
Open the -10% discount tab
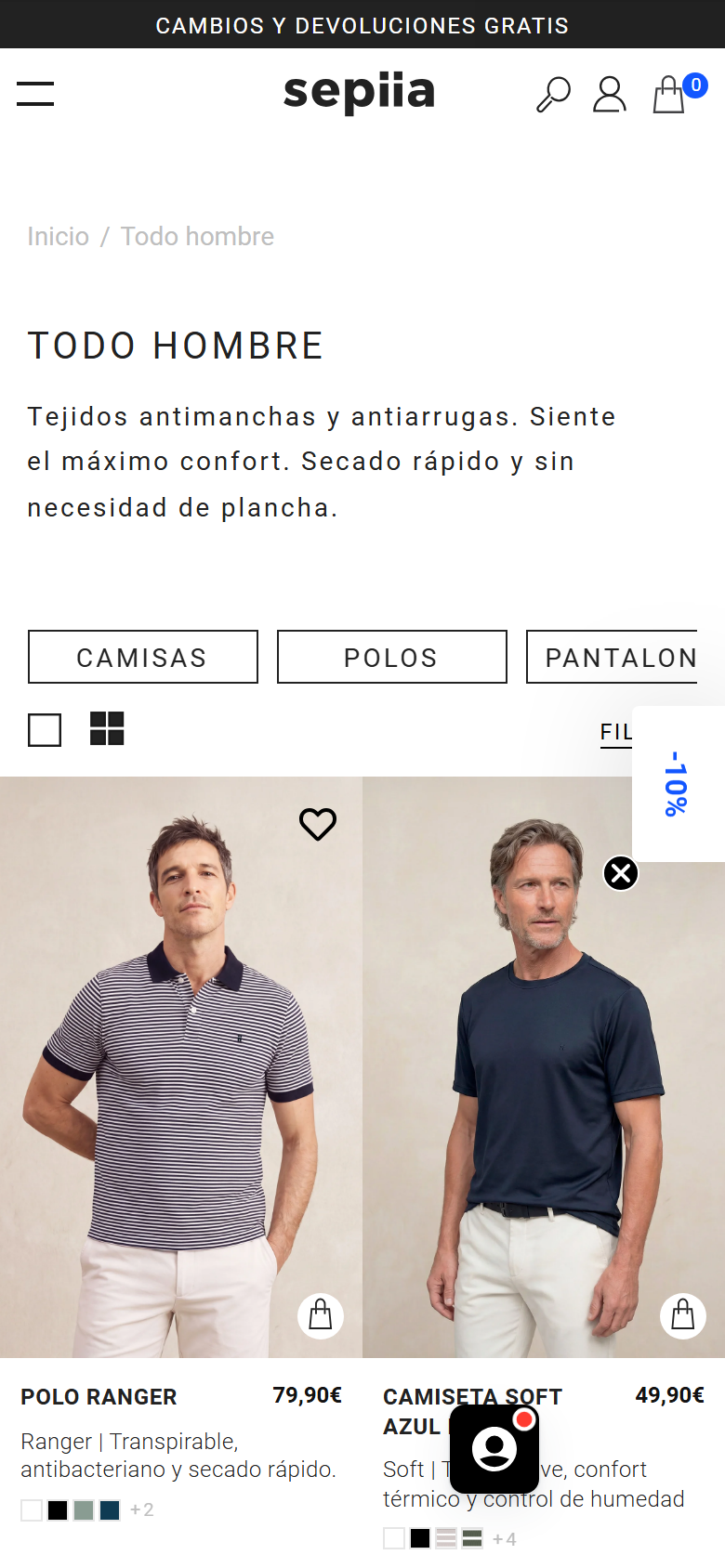(678, 783)
